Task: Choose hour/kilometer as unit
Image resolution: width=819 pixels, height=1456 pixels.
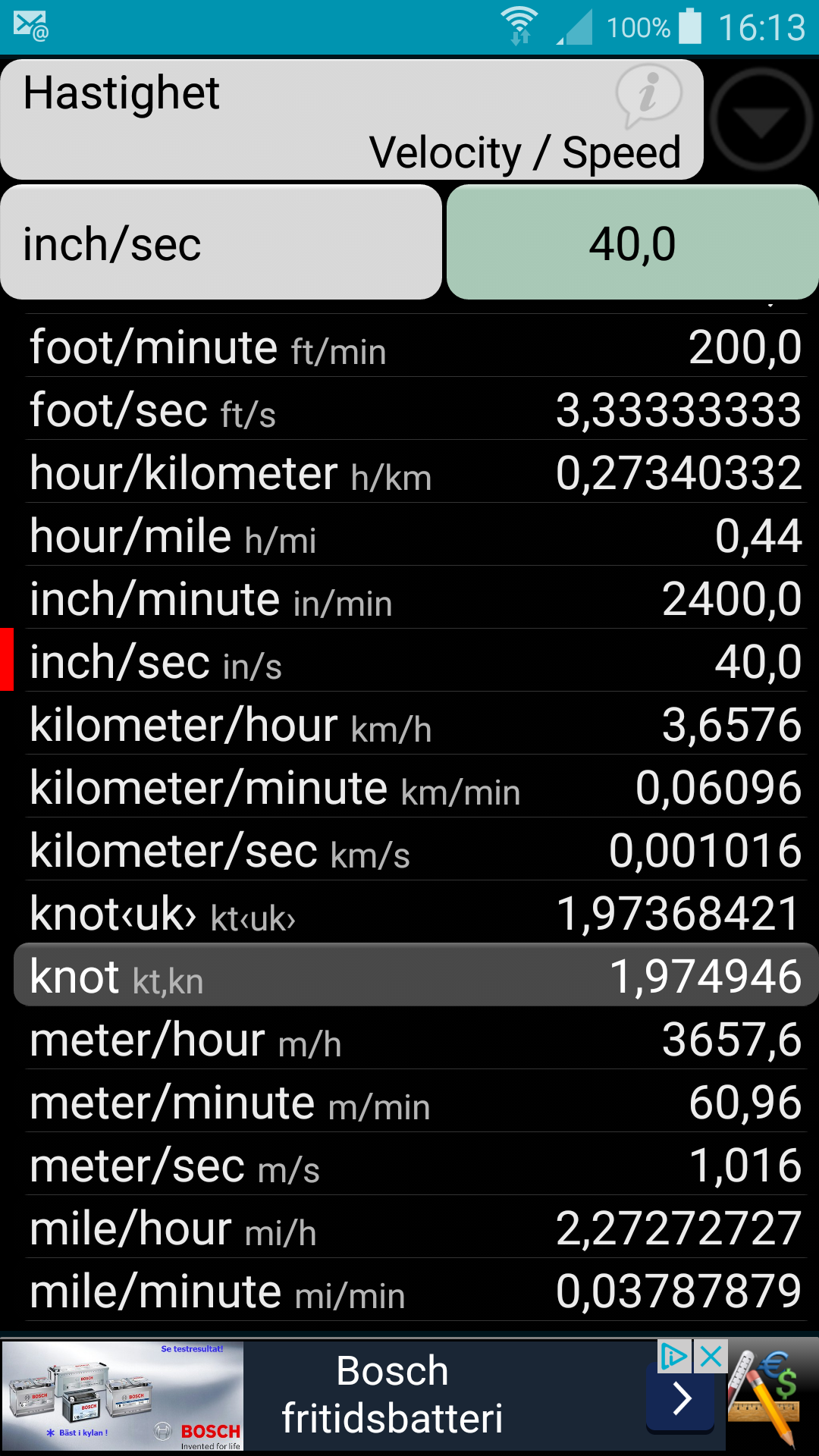Action: pos(416,473)
